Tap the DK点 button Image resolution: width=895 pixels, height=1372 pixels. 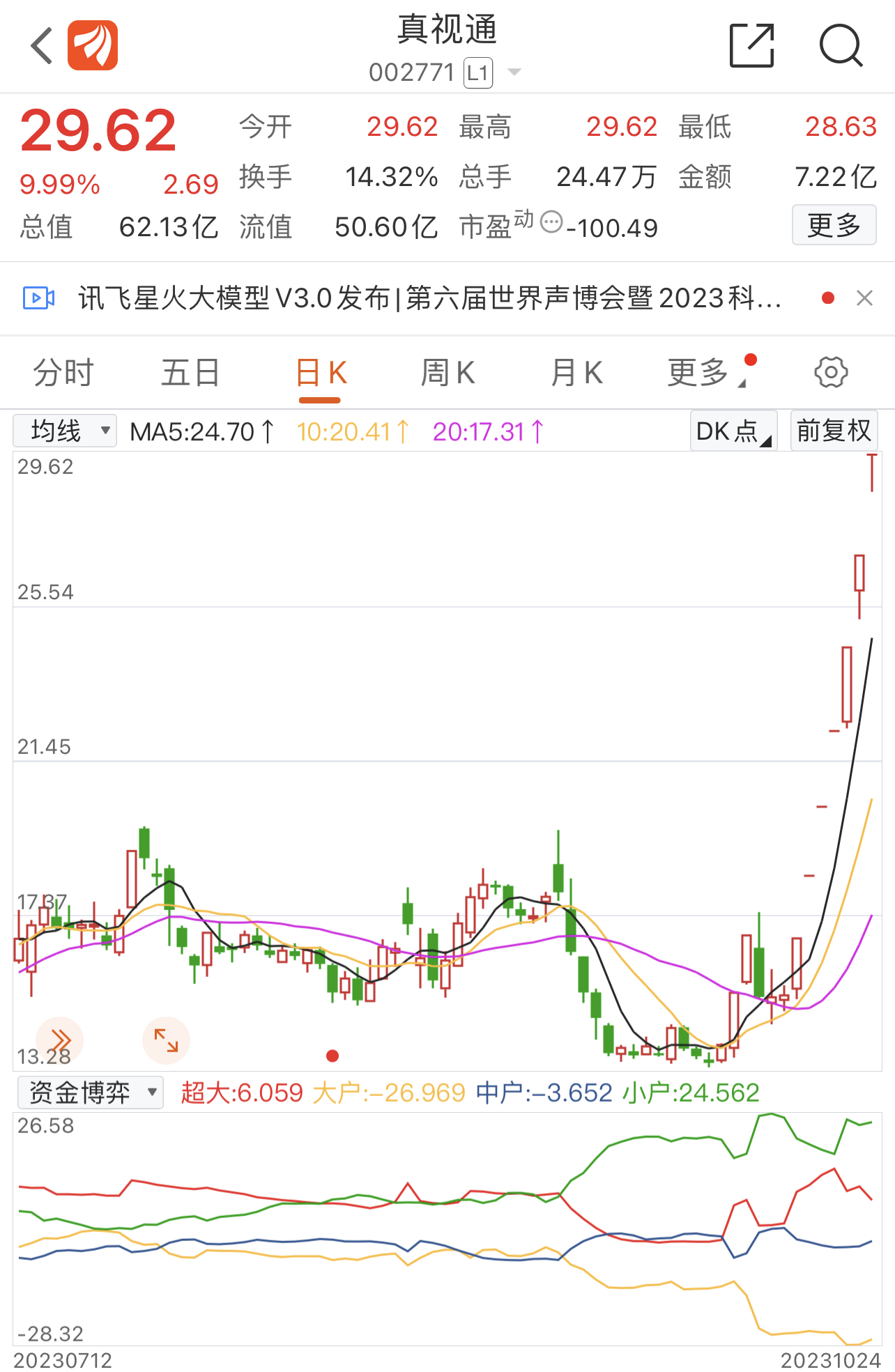pos(733,431)
